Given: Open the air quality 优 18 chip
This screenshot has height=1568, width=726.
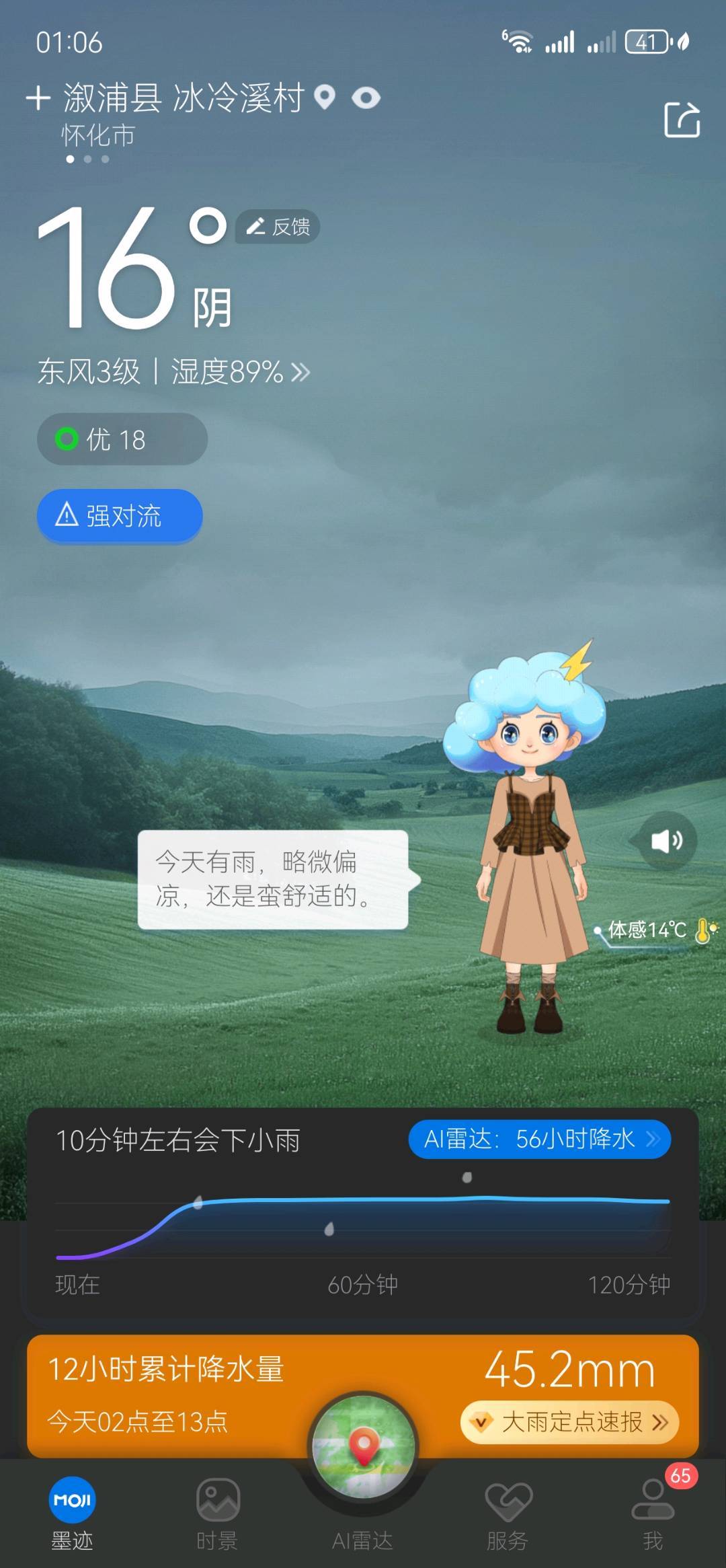Looking at the screenshot, I should tap(122, 439).
